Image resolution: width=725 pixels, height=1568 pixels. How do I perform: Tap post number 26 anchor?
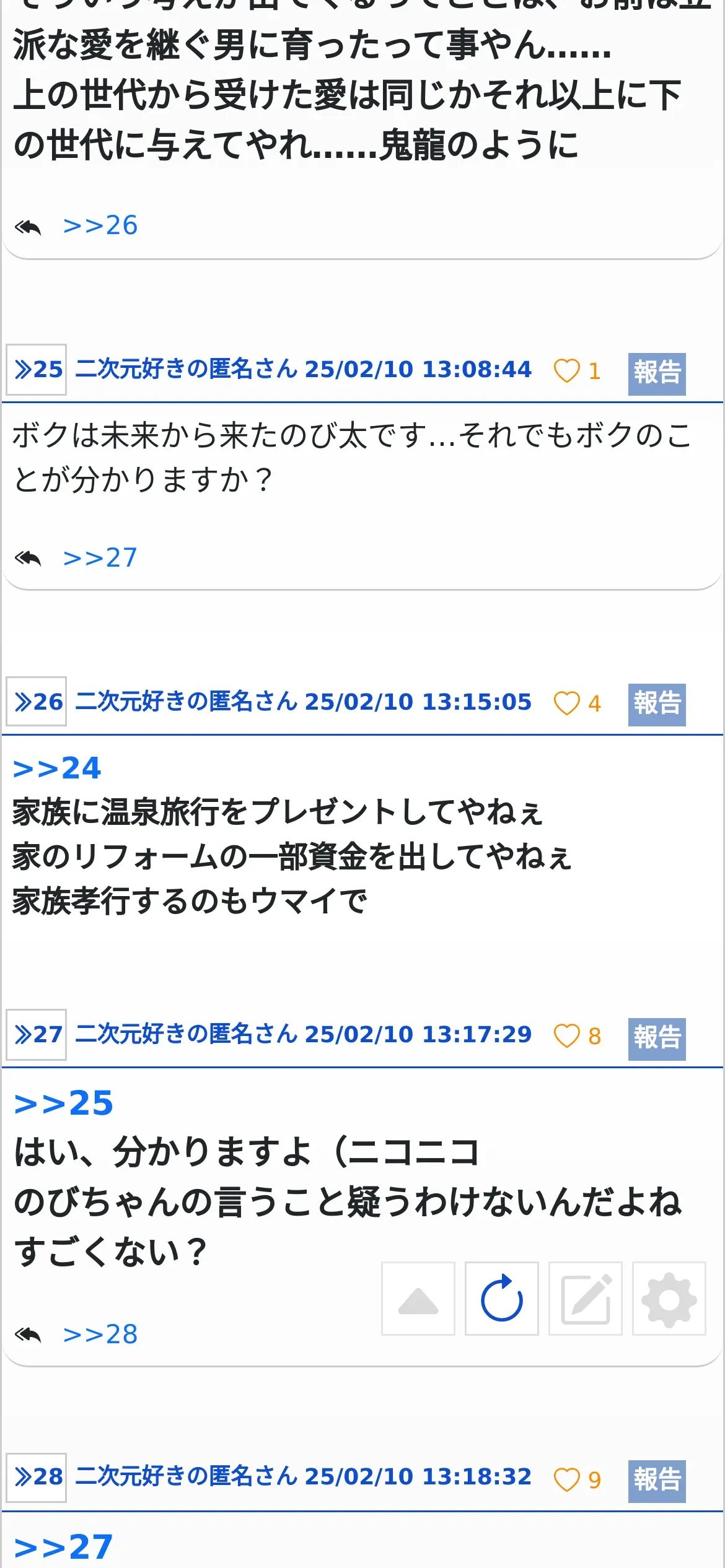coord(37,702)
